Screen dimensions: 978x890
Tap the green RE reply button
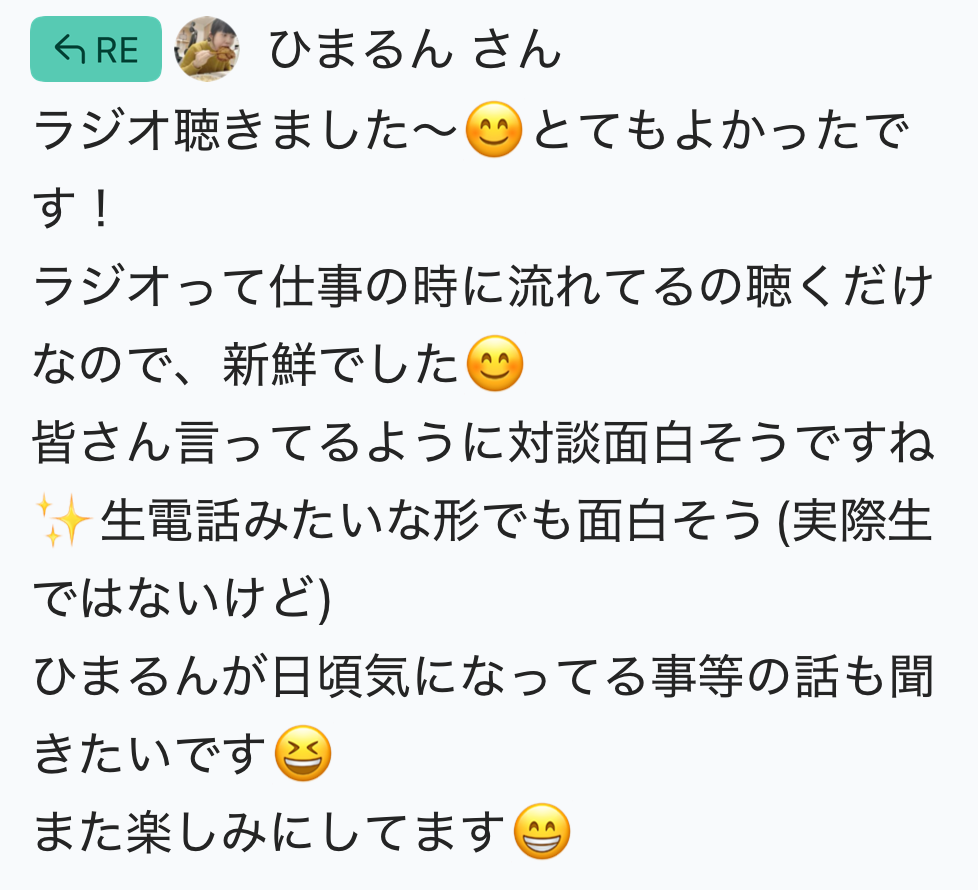[x=96, y=49]
